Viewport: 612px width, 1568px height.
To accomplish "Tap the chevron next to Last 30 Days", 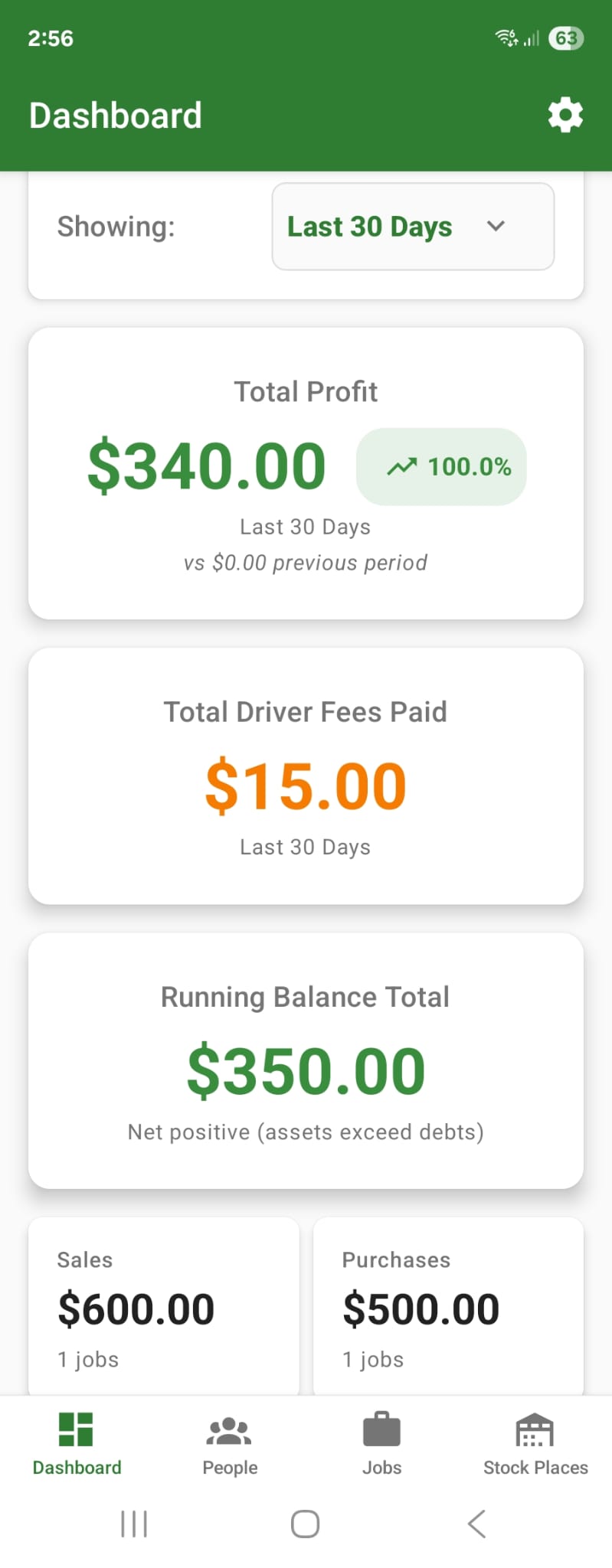I will click(496, 227).
